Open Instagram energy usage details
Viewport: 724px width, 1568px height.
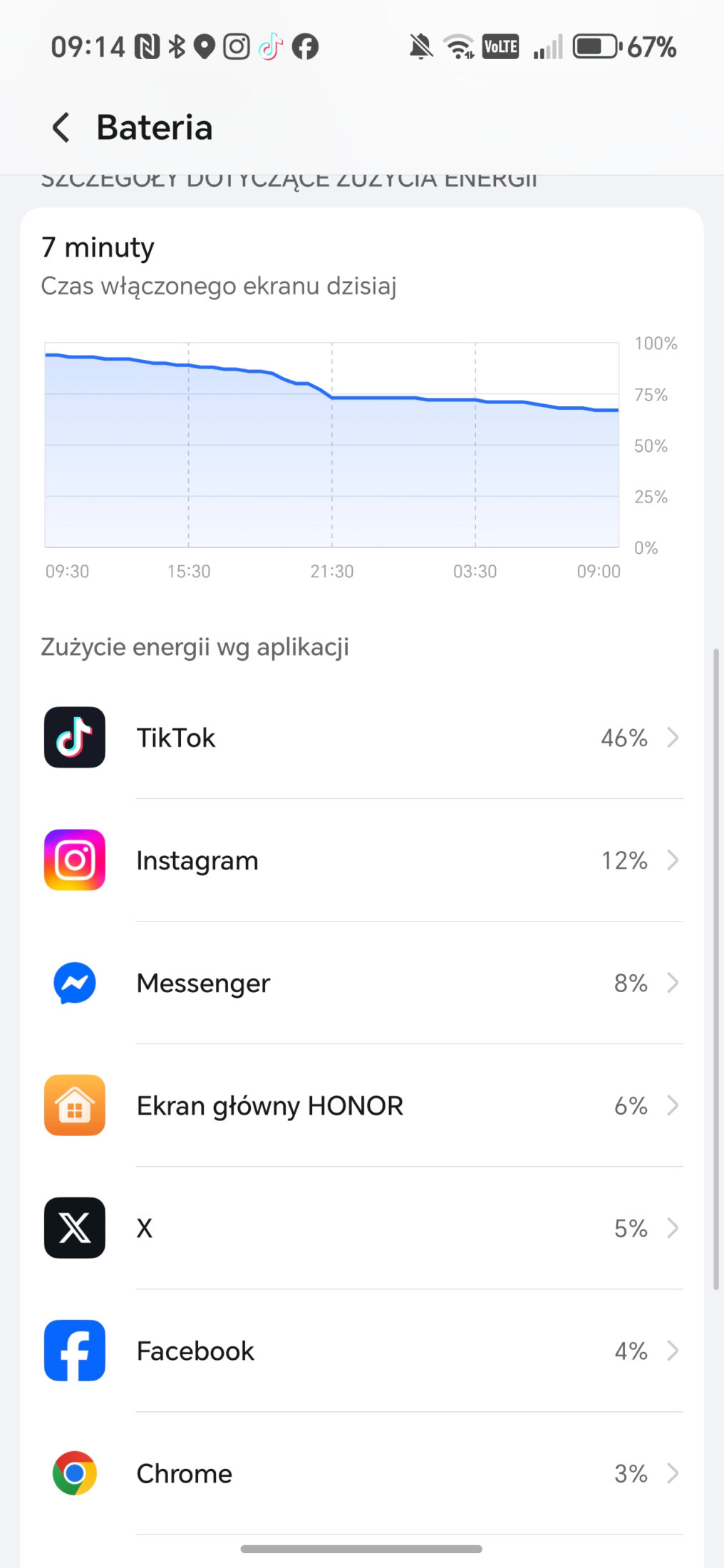(362, 860)
